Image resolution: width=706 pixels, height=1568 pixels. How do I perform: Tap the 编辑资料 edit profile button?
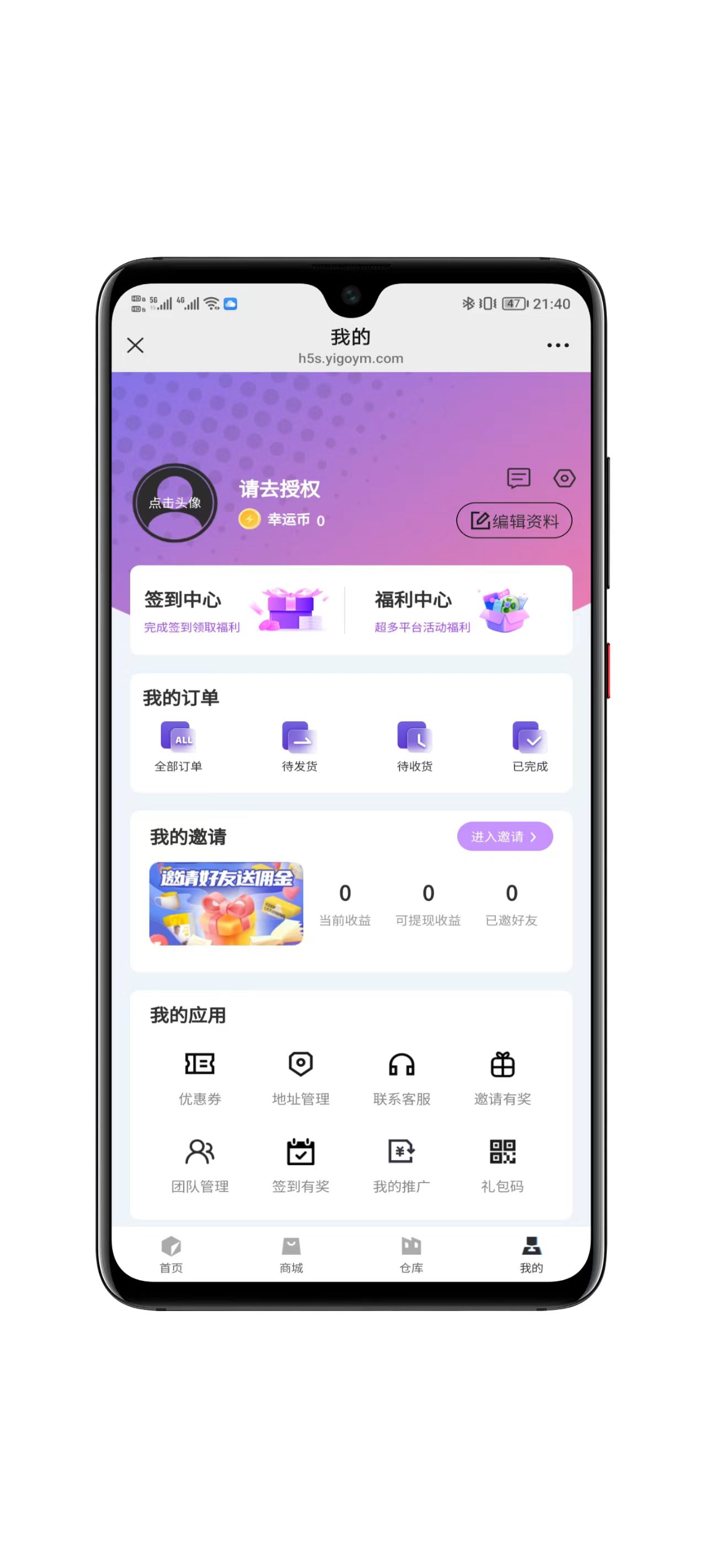(514, 520)
